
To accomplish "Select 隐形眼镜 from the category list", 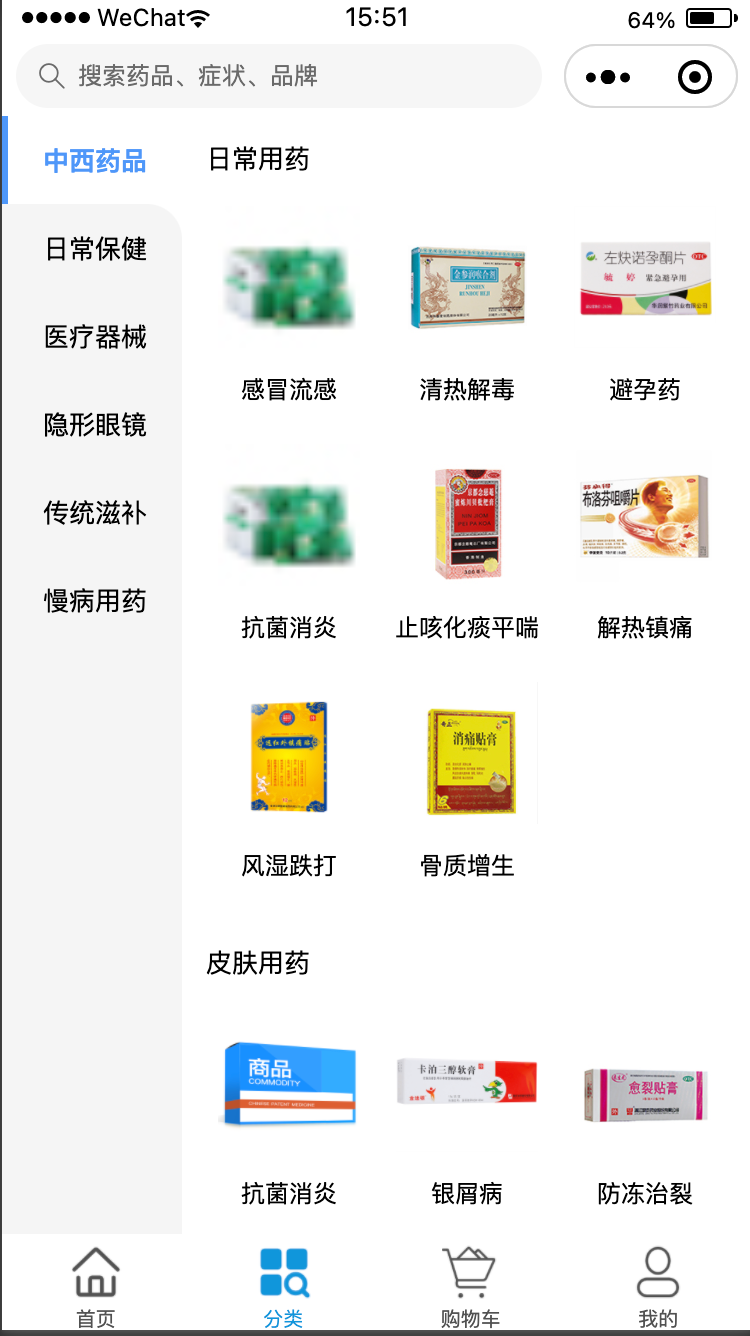I will click(94, 425).
